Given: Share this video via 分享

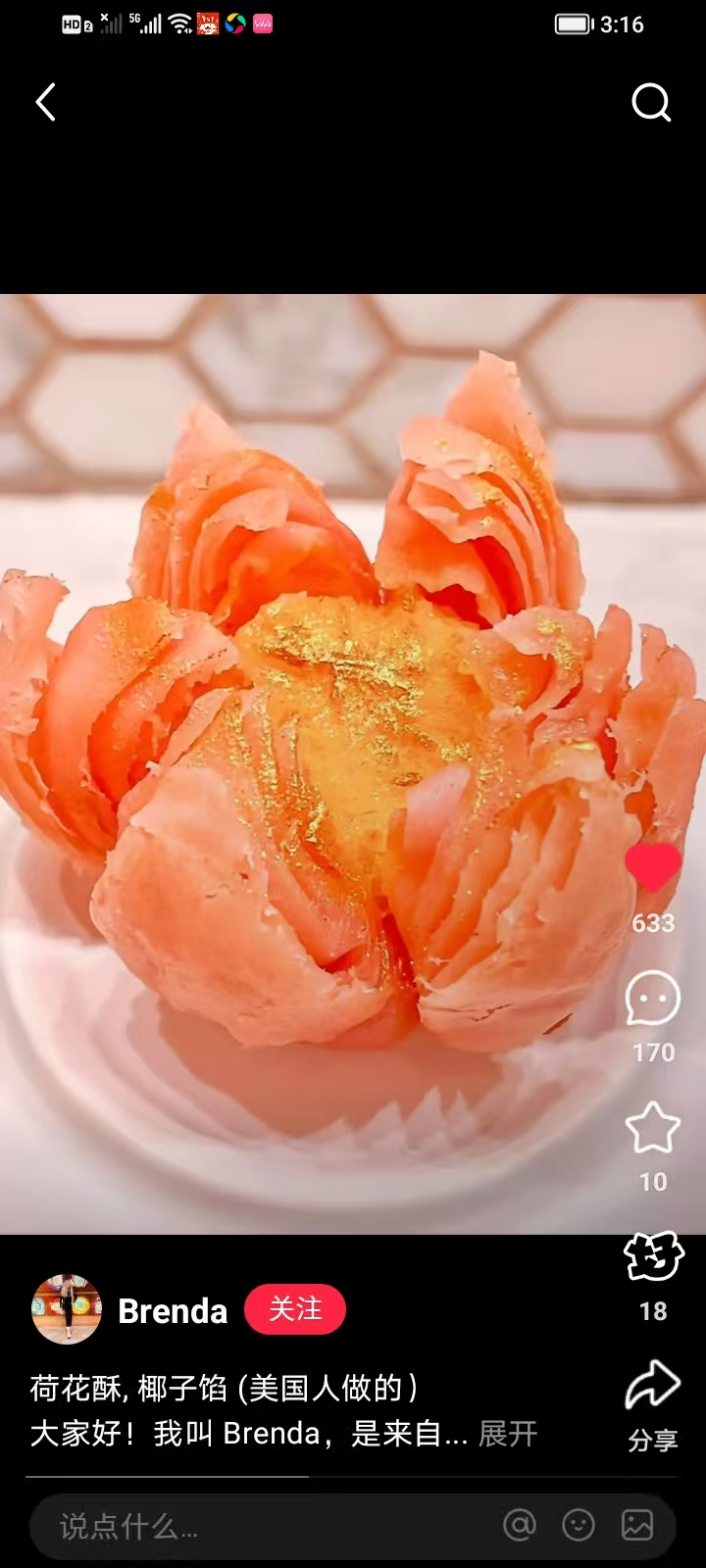Looking at the screenshot, I should [x=653, y=1403].
